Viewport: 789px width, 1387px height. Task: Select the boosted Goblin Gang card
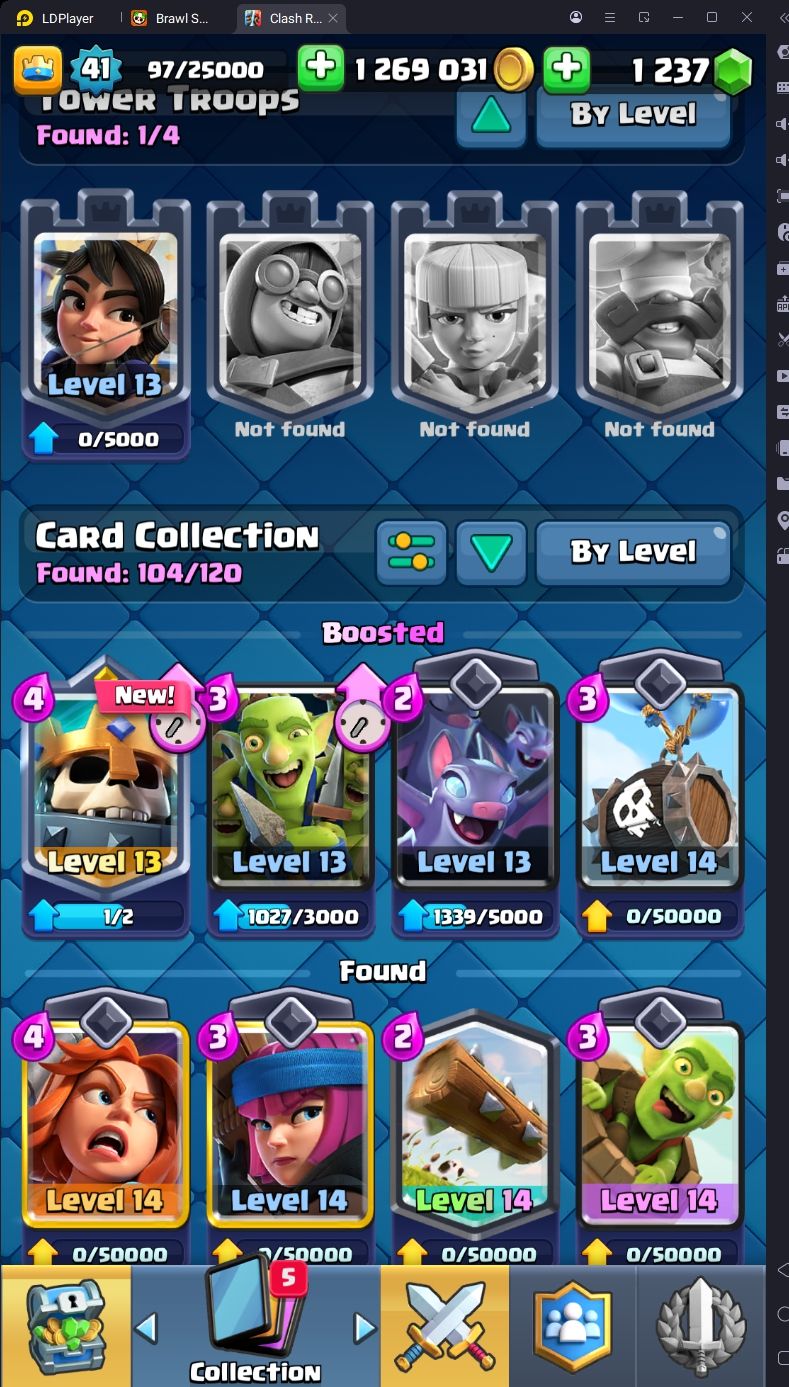click(x=290, y=790)
